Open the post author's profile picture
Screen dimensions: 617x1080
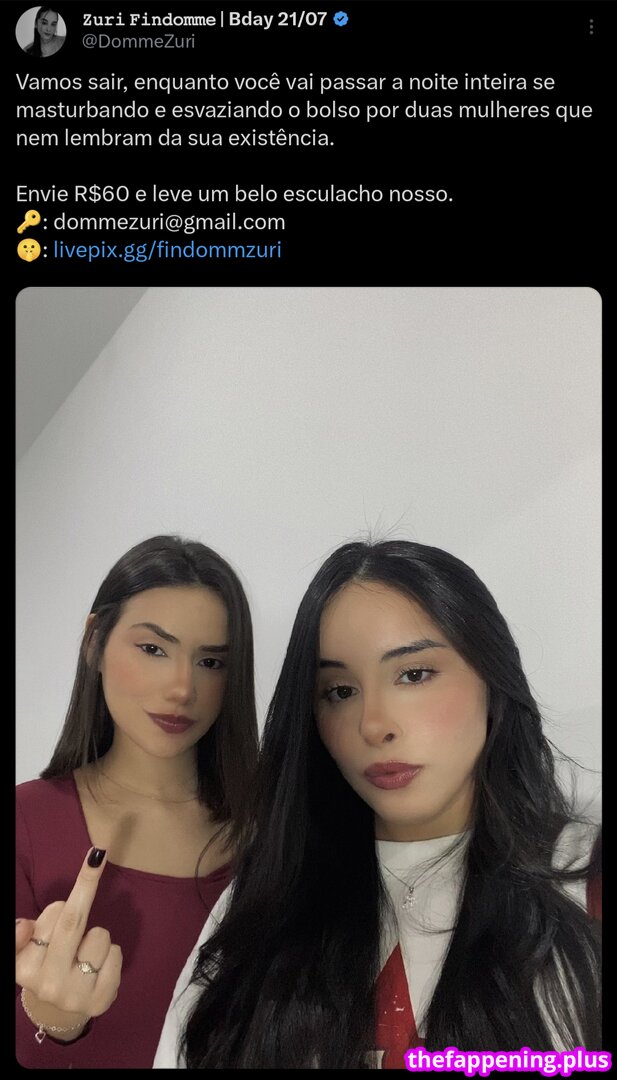pos(41,31)
